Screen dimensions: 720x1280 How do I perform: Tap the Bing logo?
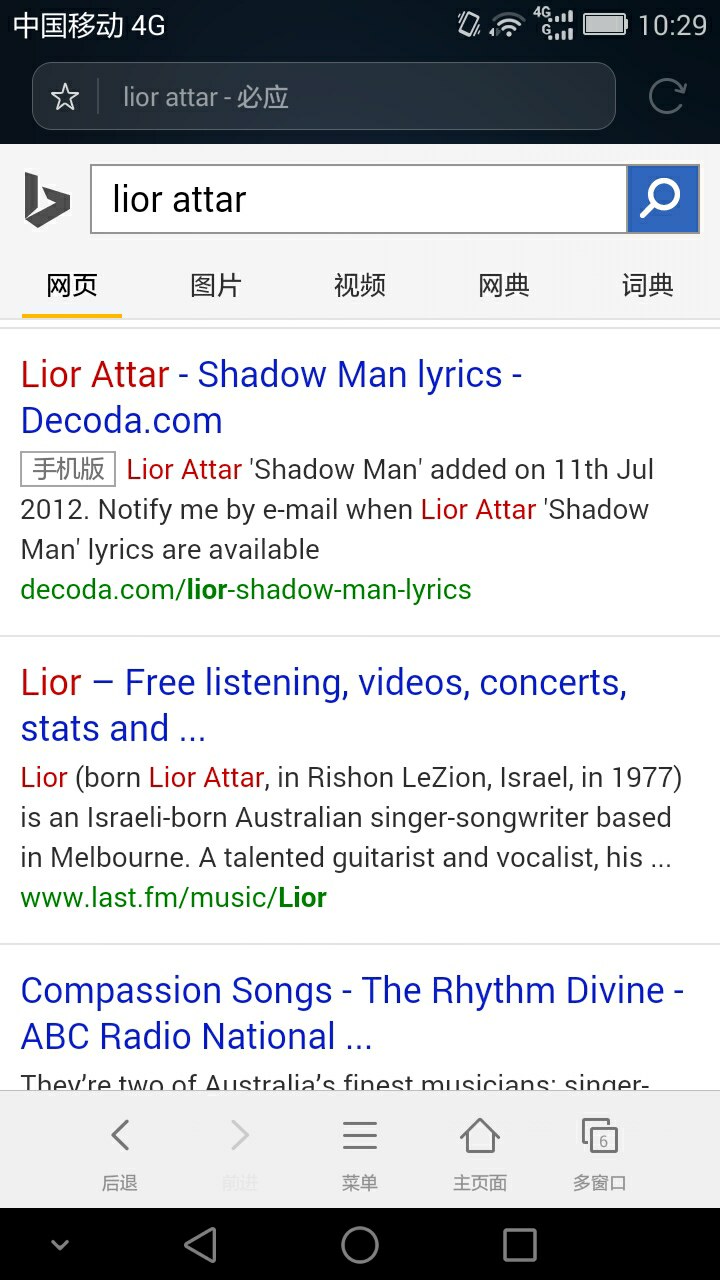click(x=47, y=200)
